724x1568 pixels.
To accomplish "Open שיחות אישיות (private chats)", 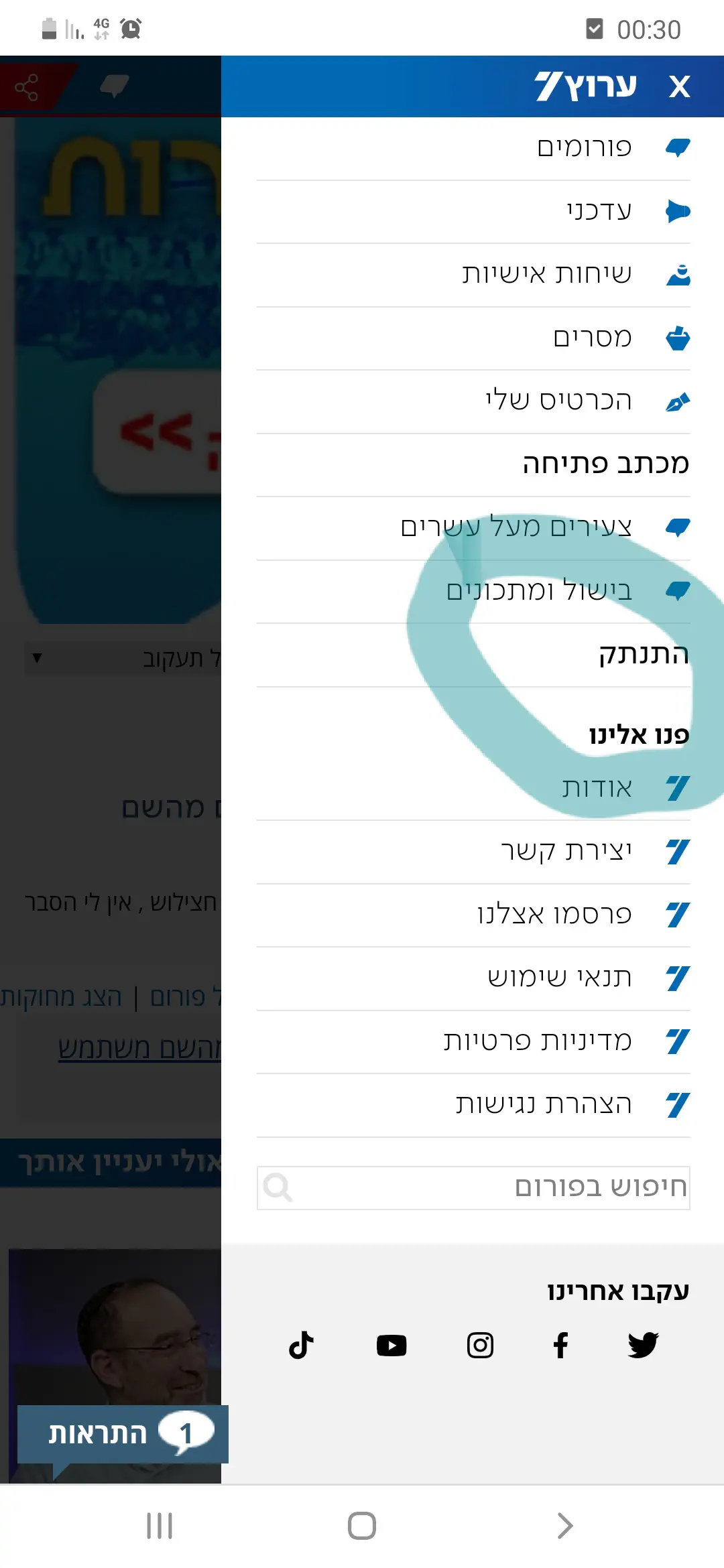I will click(x=546, y=274).
